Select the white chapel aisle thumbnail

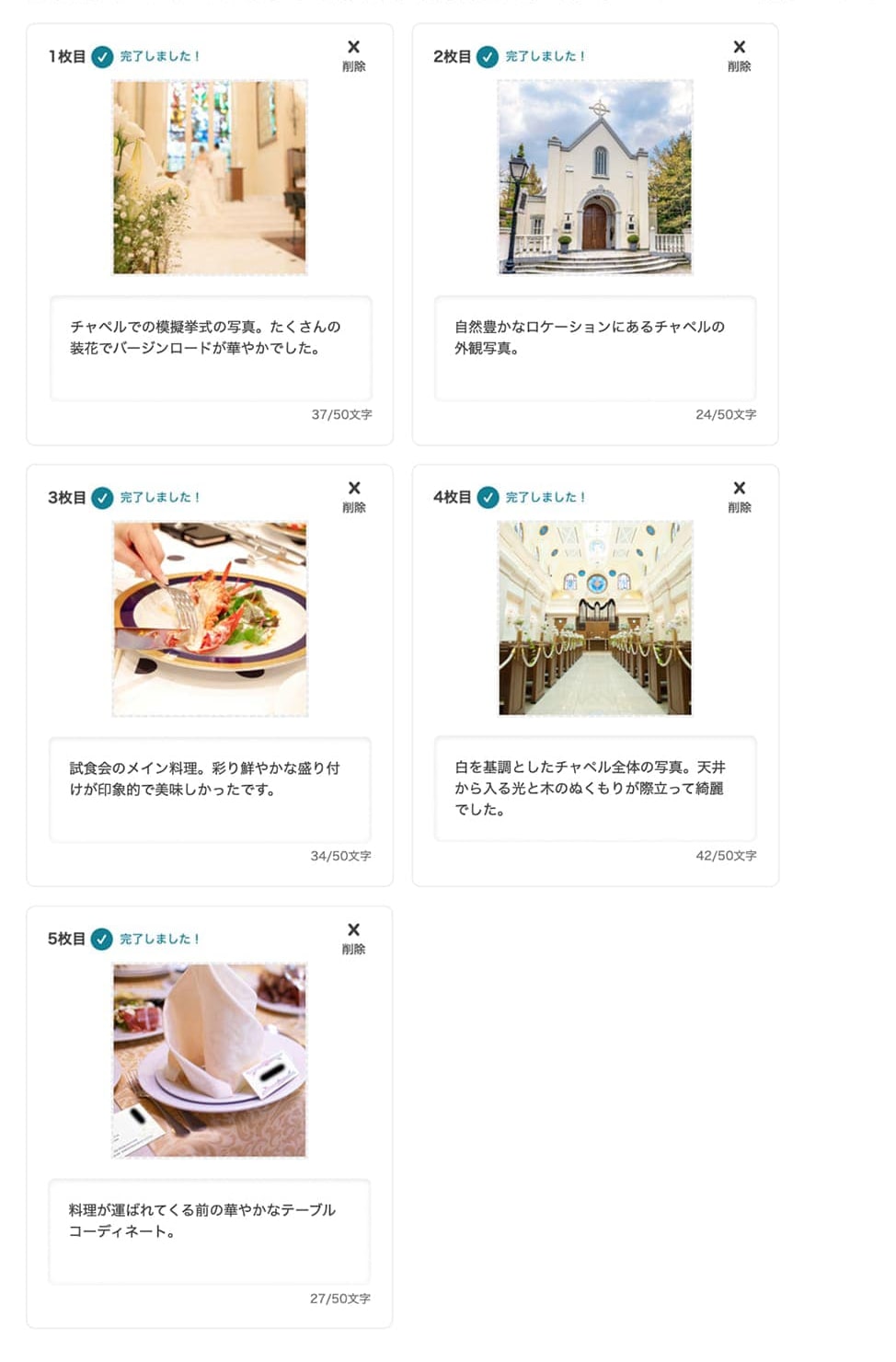(x=594, y=619)
